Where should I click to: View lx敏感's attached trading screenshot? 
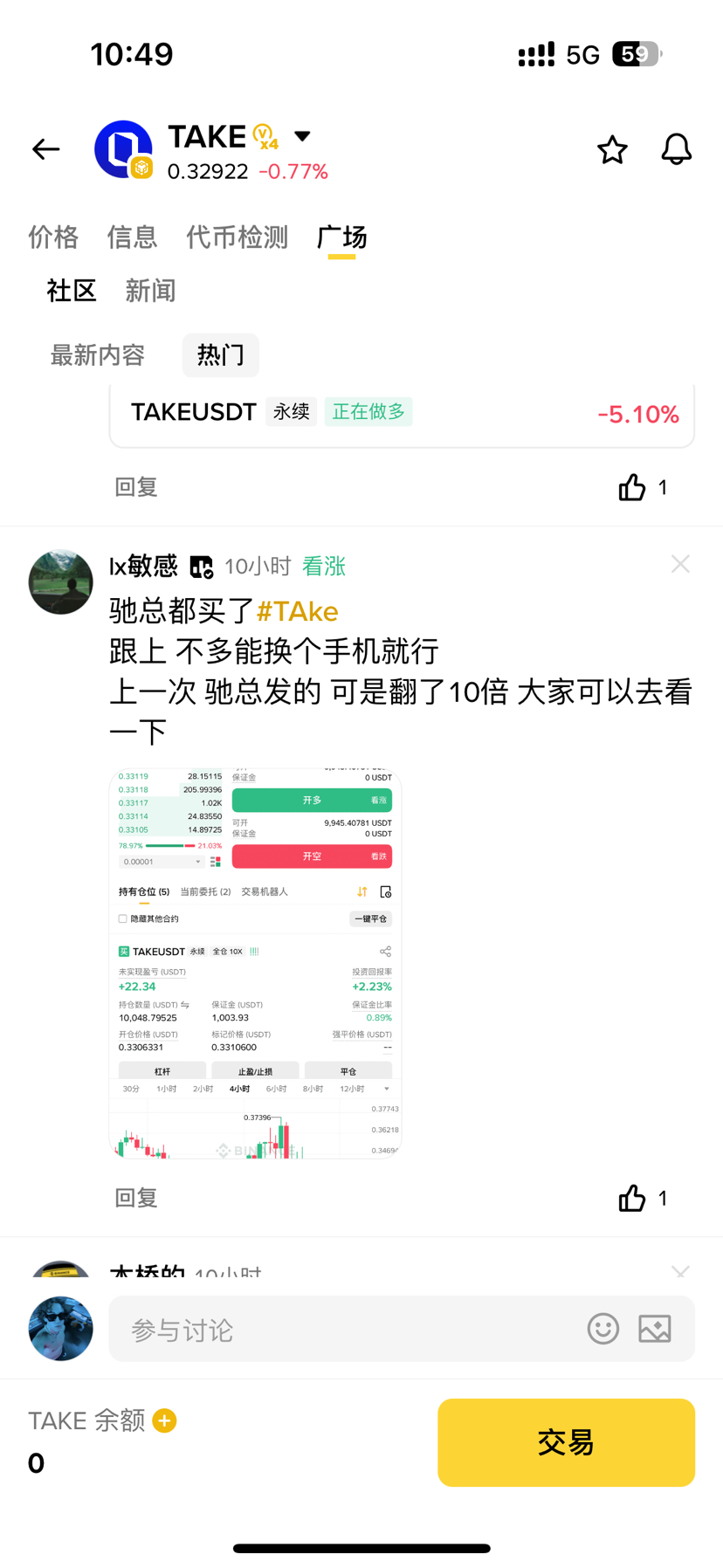255,963
